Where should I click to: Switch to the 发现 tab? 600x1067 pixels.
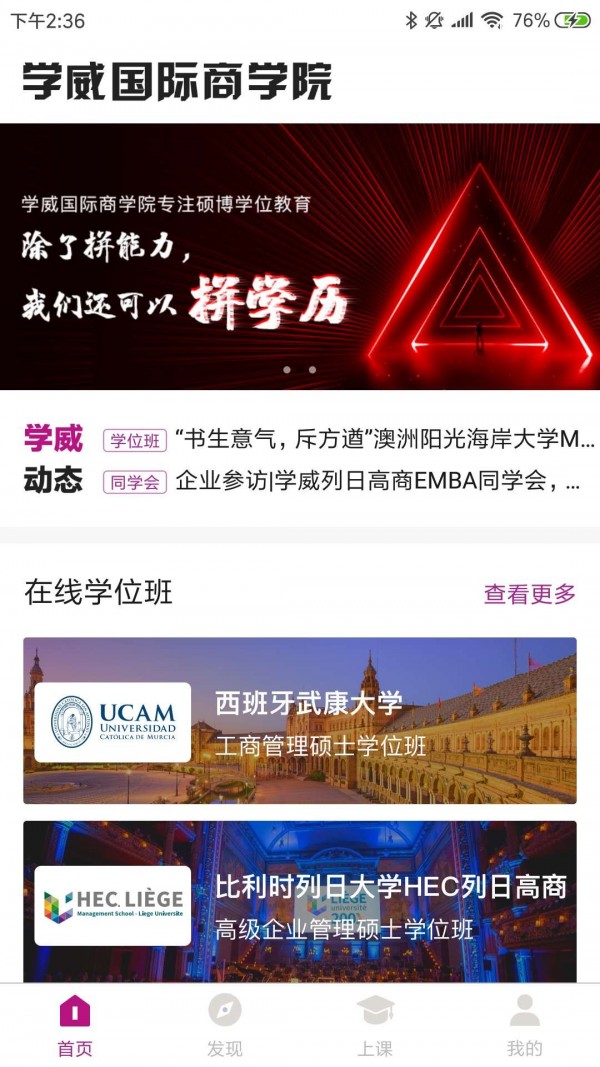[225, 1025]
